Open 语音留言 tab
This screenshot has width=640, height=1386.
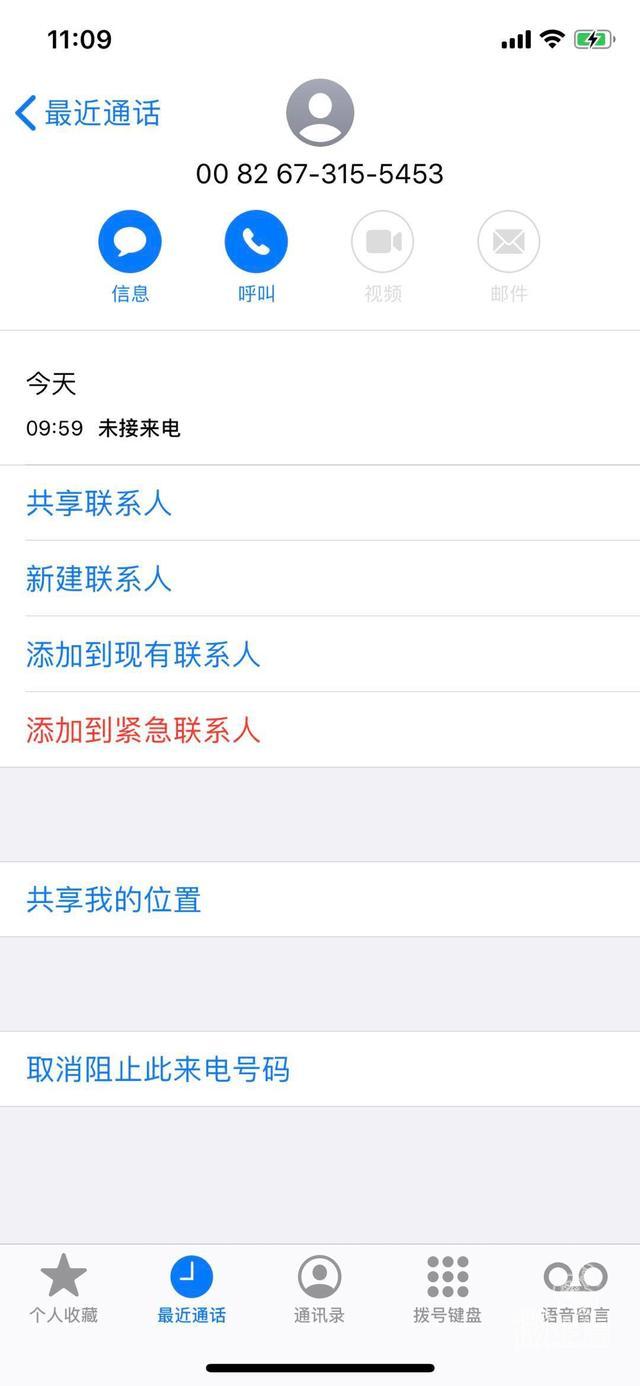(575, 1288)
